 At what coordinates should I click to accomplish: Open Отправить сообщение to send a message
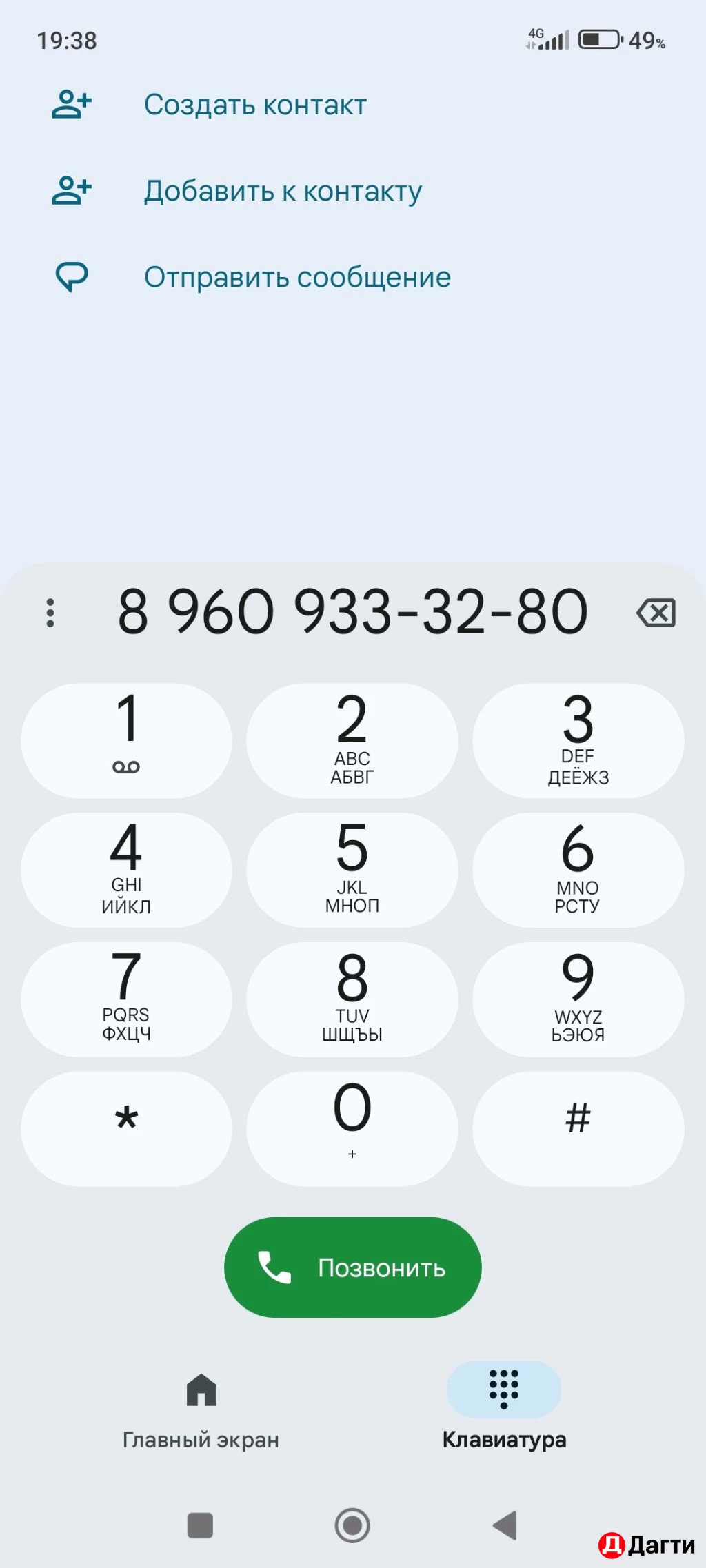tap(296, 277)
